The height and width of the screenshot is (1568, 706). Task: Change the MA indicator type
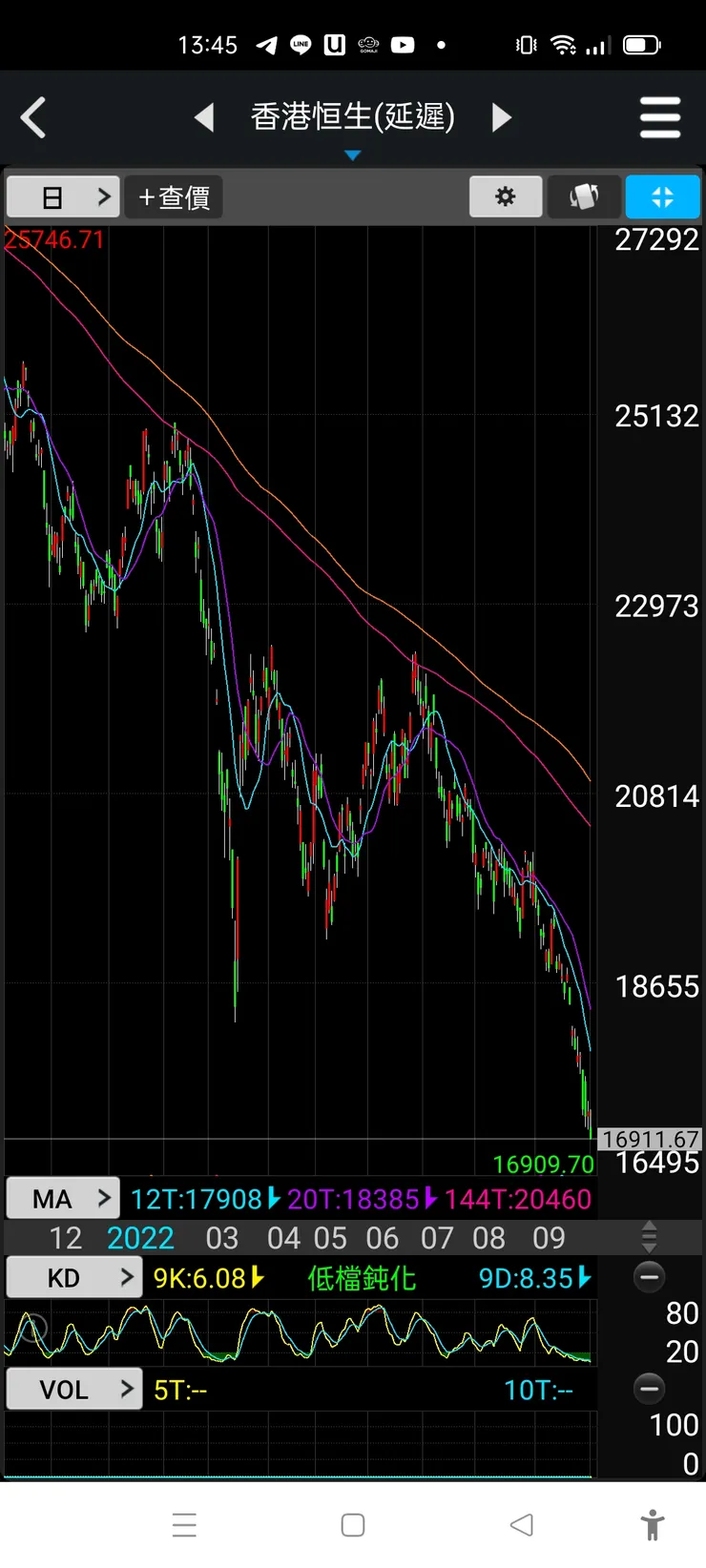(x=64, y=1199)
